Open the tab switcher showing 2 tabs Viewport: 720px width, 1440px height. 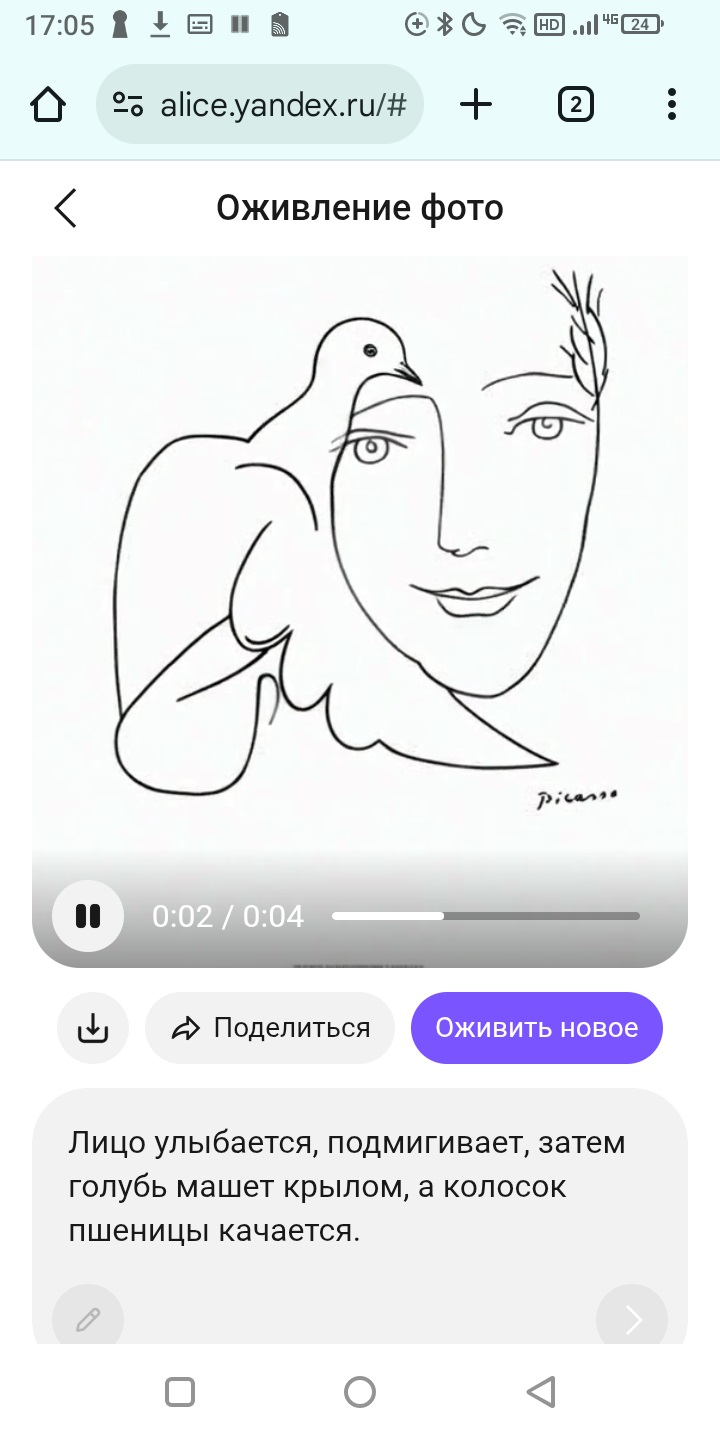[575, 104]
